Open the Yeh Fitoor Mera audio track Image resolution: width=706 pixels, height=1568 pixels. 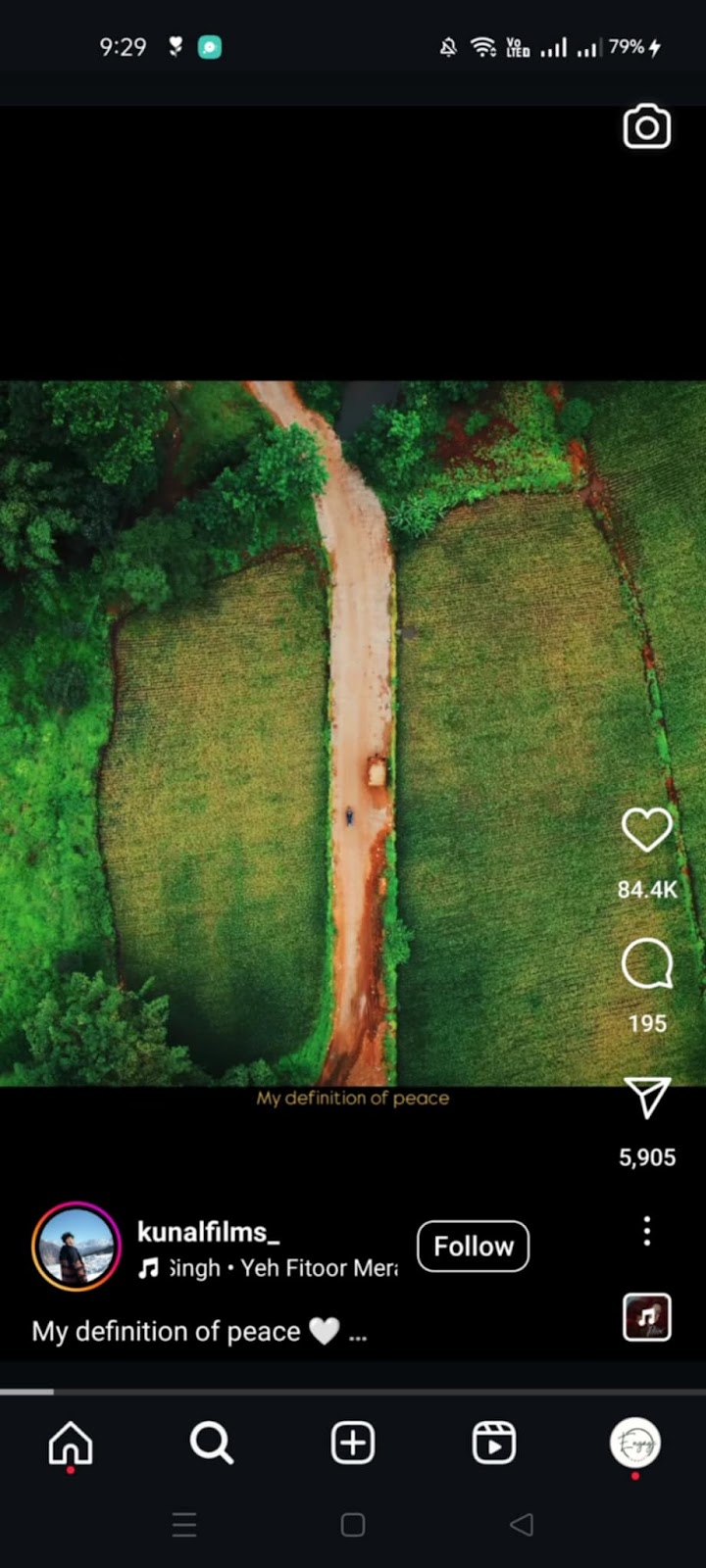(x=268, y=1268)
